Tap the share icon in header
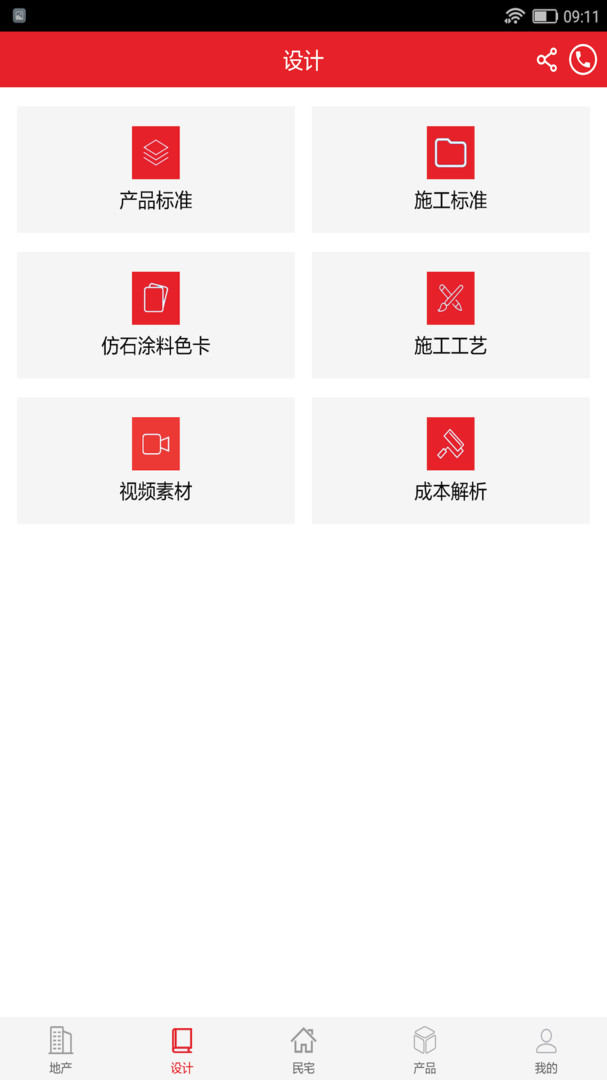Viewport: 607px width, 1080px height. [546, 61]
